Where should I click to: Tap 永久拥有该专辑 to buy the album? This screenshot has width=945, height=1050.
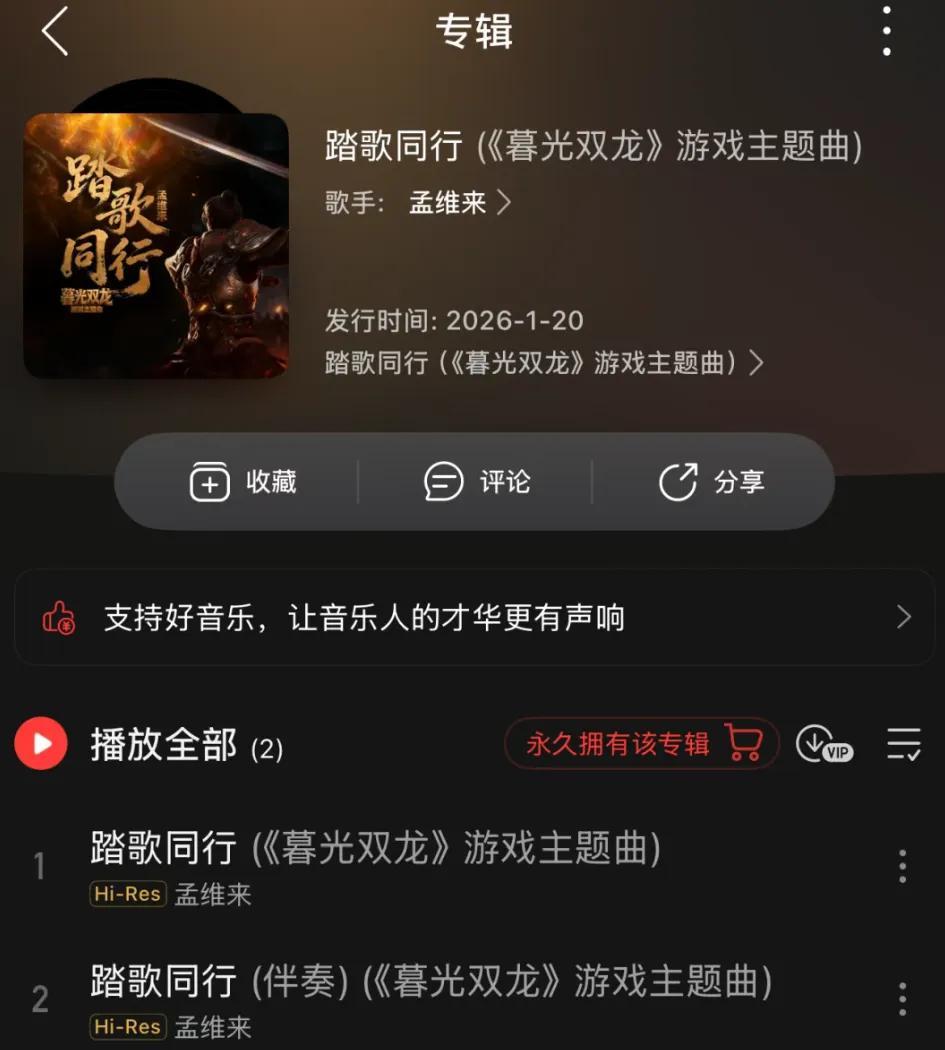coord(641,744)
